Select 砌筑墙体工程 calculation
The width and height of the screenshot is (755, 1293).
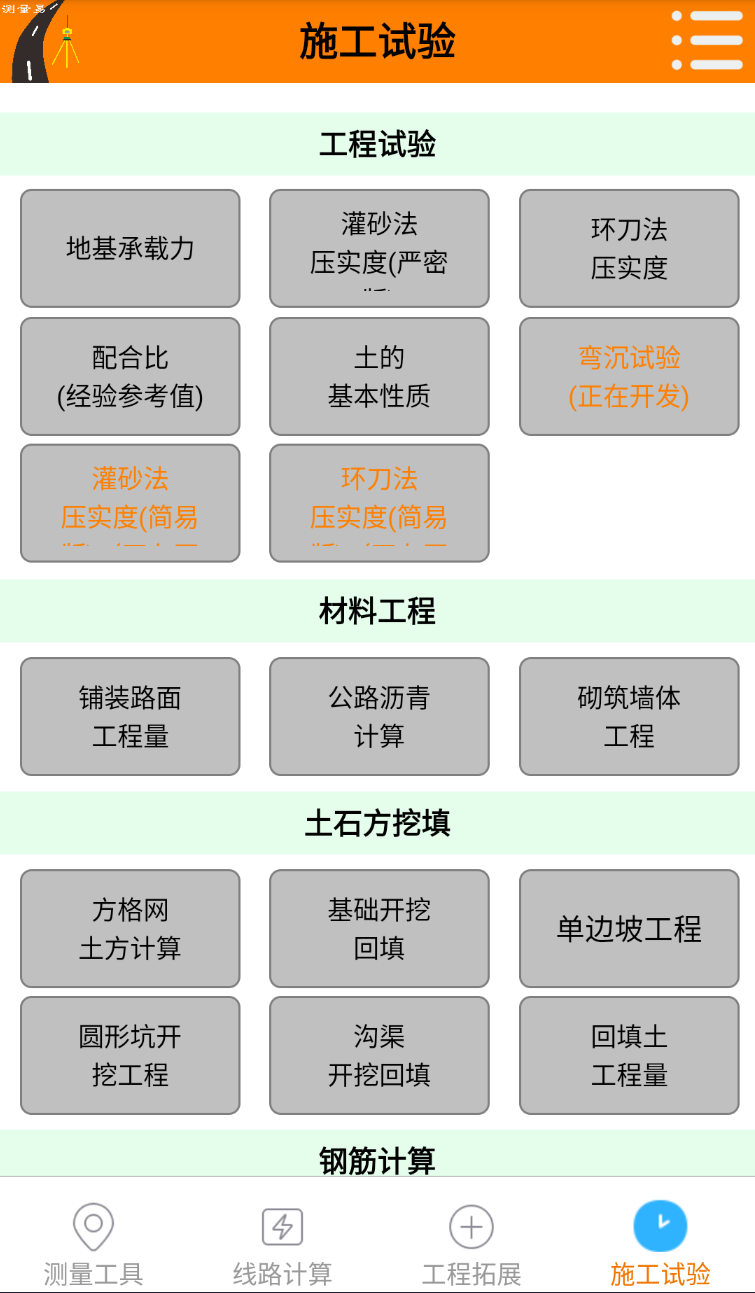pos(628,716)
